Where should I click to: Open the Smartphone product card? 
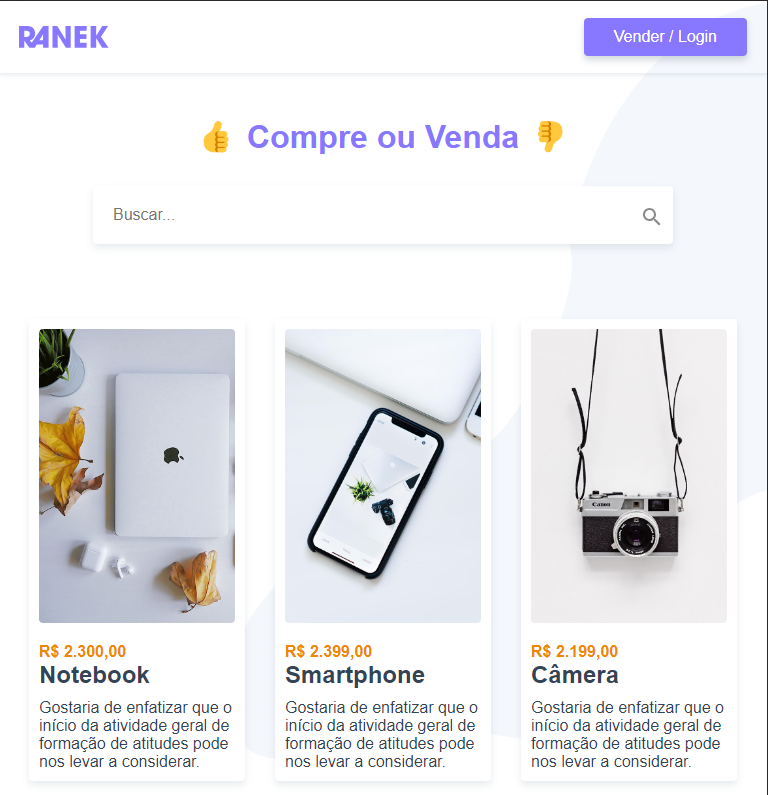pos(383,477)
